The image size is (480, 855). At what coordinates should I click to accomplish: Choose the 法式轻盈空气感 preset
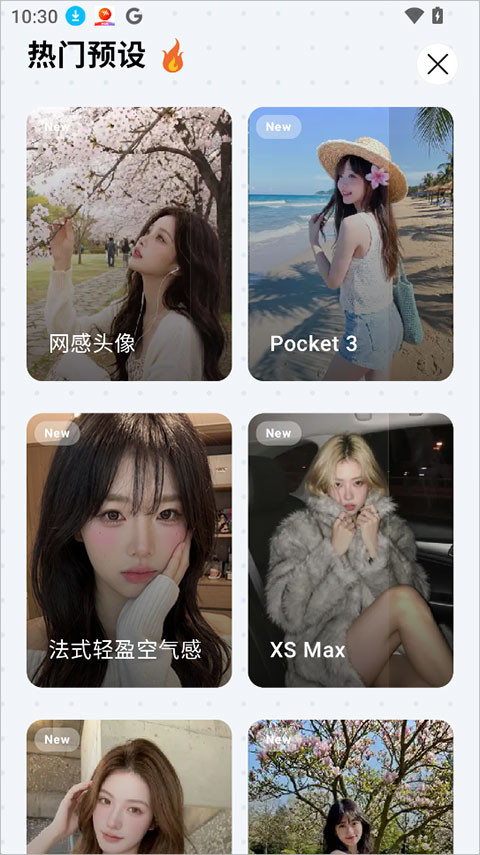coord(129,550)
